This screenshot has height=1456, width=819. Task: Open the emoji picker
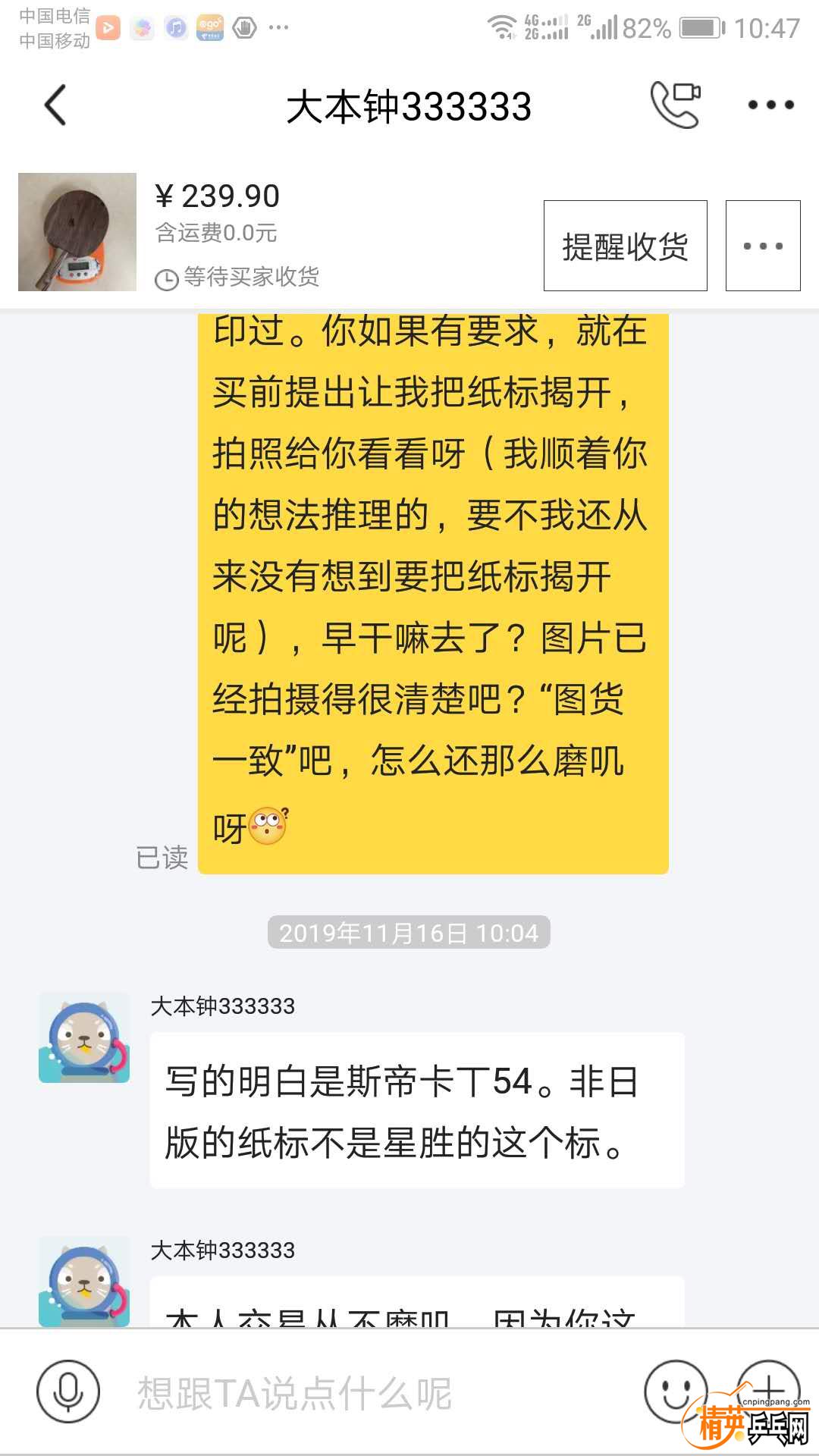(675, 1392)
